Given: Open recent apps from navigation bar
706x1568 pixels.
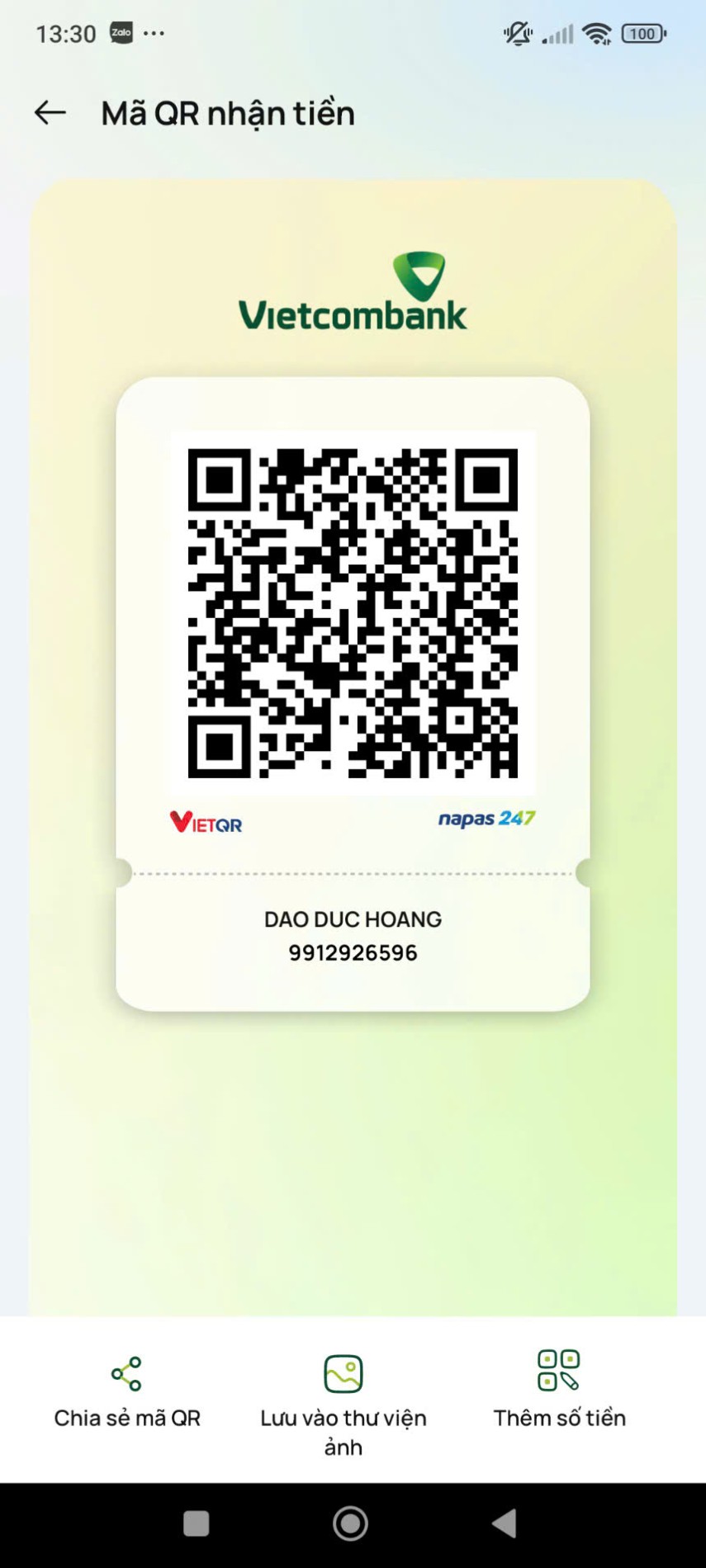Looking at the screenshot, I should click(x=197, y=1523).
